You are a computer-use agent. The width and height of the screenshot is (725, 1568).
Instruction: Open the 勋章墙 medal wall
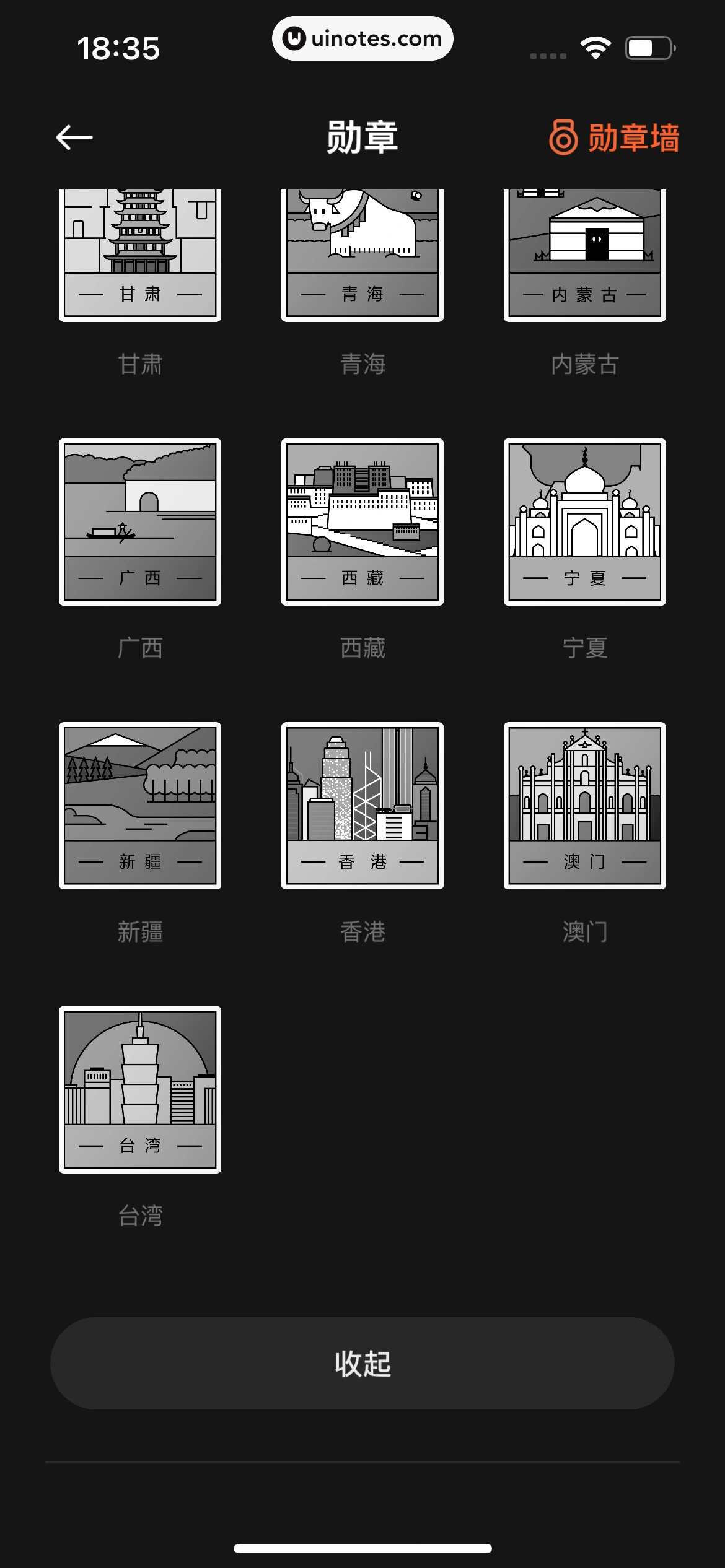click(x=615, y=137)
